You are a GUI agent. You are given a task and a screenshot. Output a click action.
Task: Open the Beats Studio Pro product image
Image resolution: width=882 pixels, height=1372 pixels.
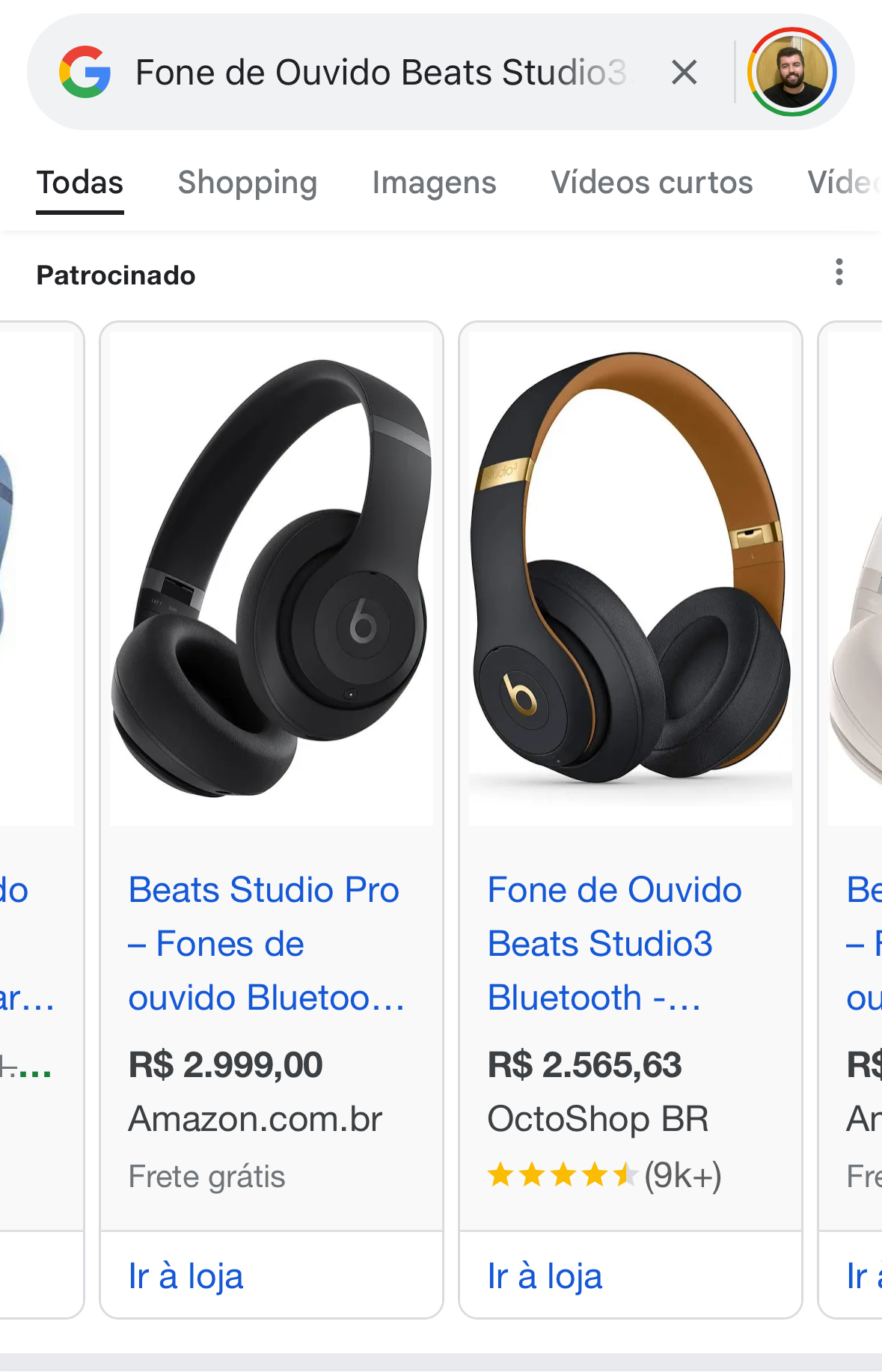coord(271,578)
